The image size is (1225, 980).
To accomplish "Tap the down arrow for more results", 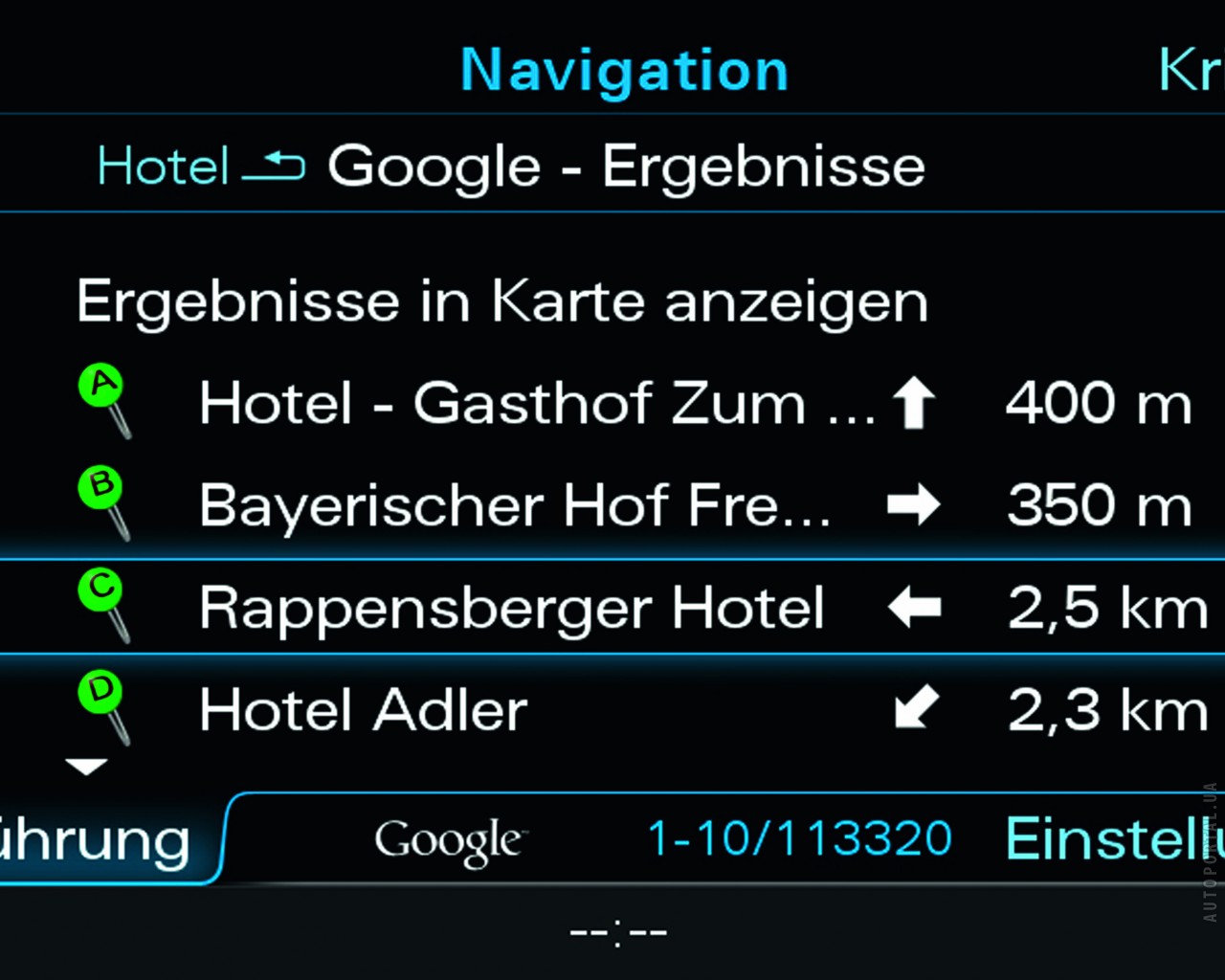I will [86, 767].
